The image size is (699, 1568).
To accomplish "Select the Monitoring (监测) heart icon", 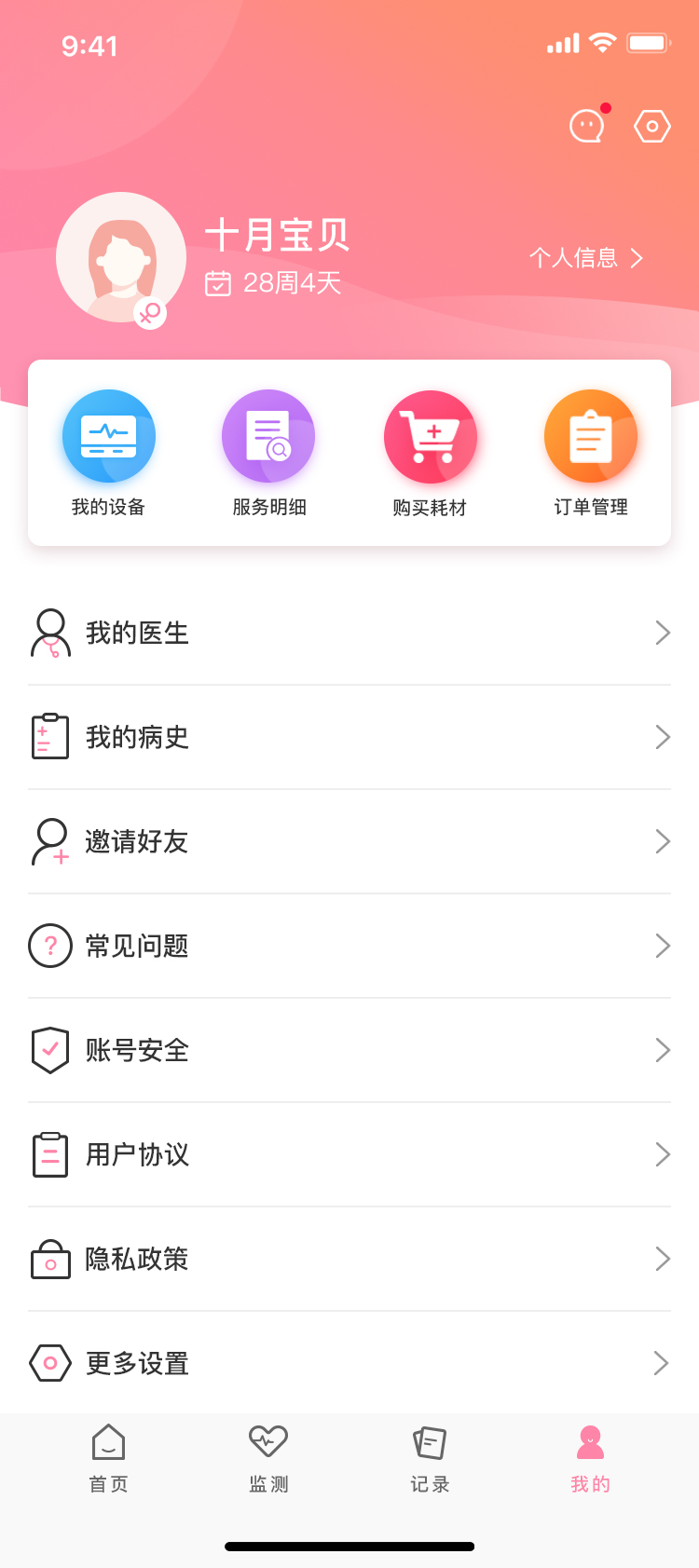I will (267, 1439).
